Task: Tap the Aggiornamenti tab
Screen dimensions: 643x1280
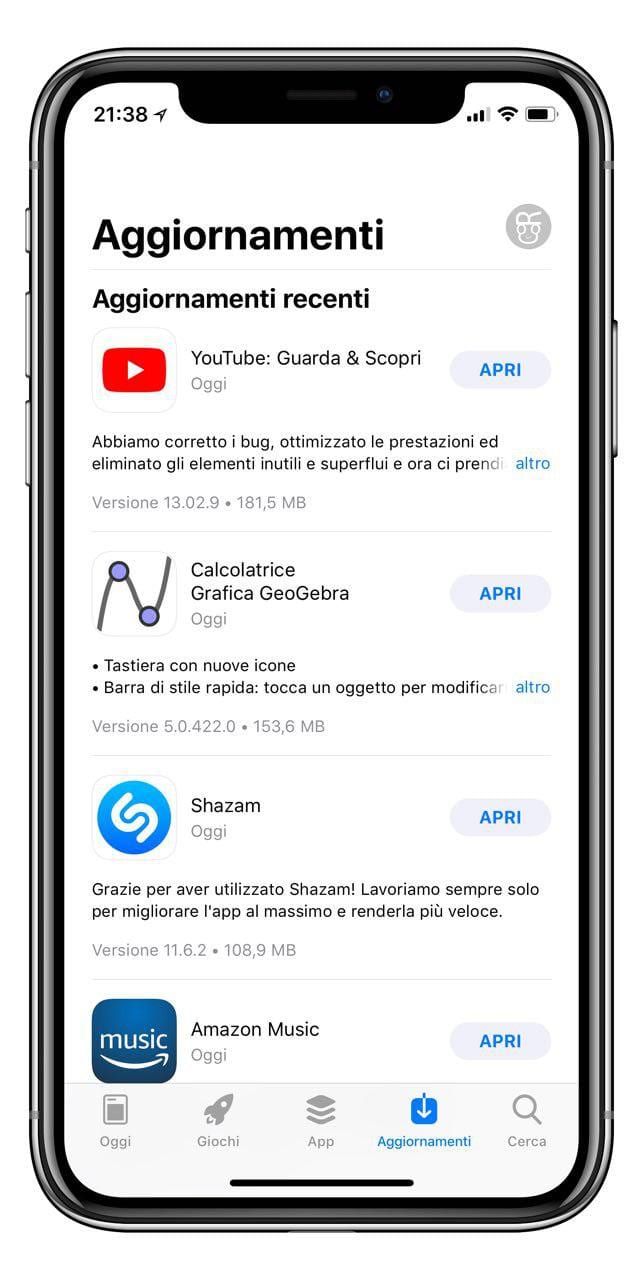Action: 424,1121
